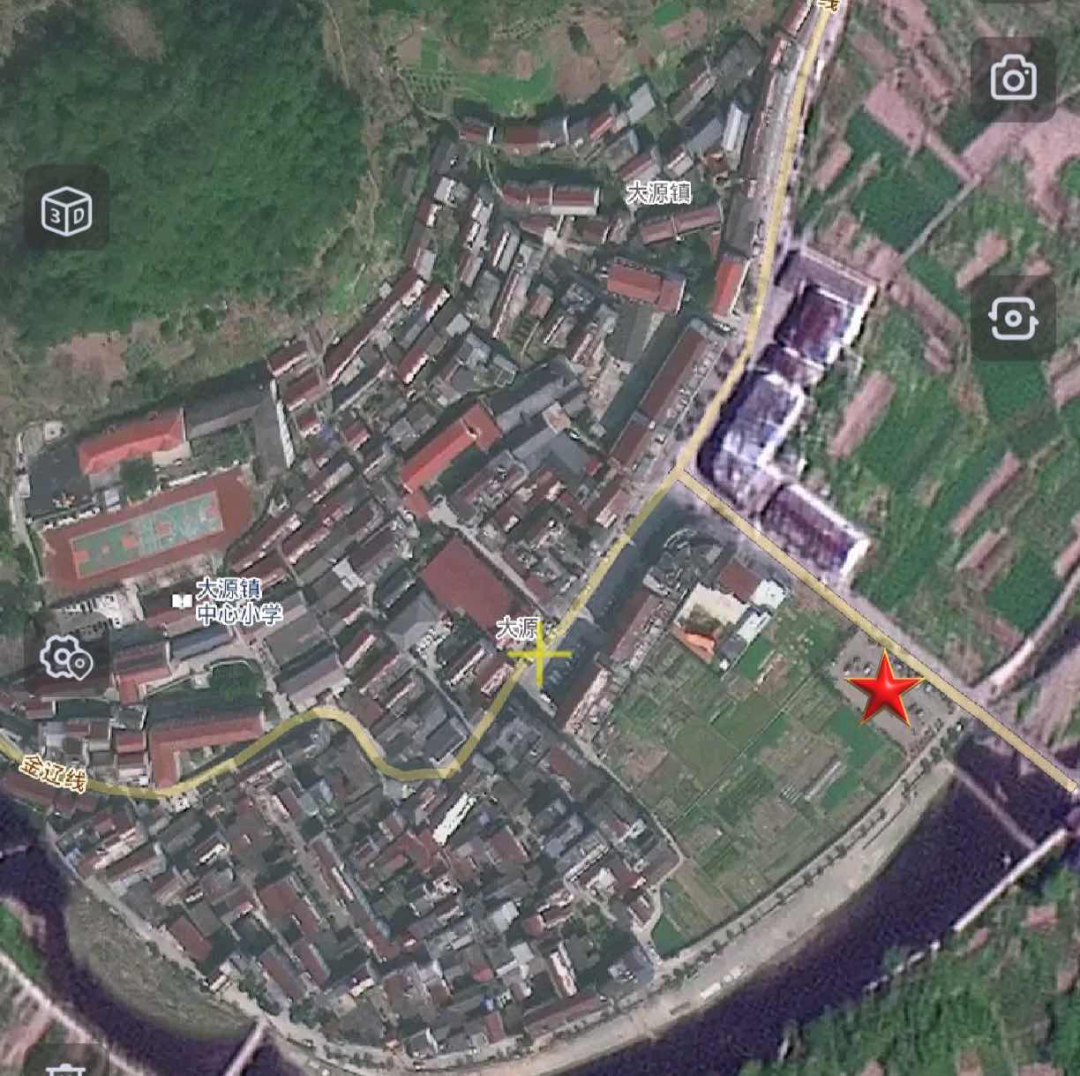Tap the camera screenshot button

click(1013, 79)
